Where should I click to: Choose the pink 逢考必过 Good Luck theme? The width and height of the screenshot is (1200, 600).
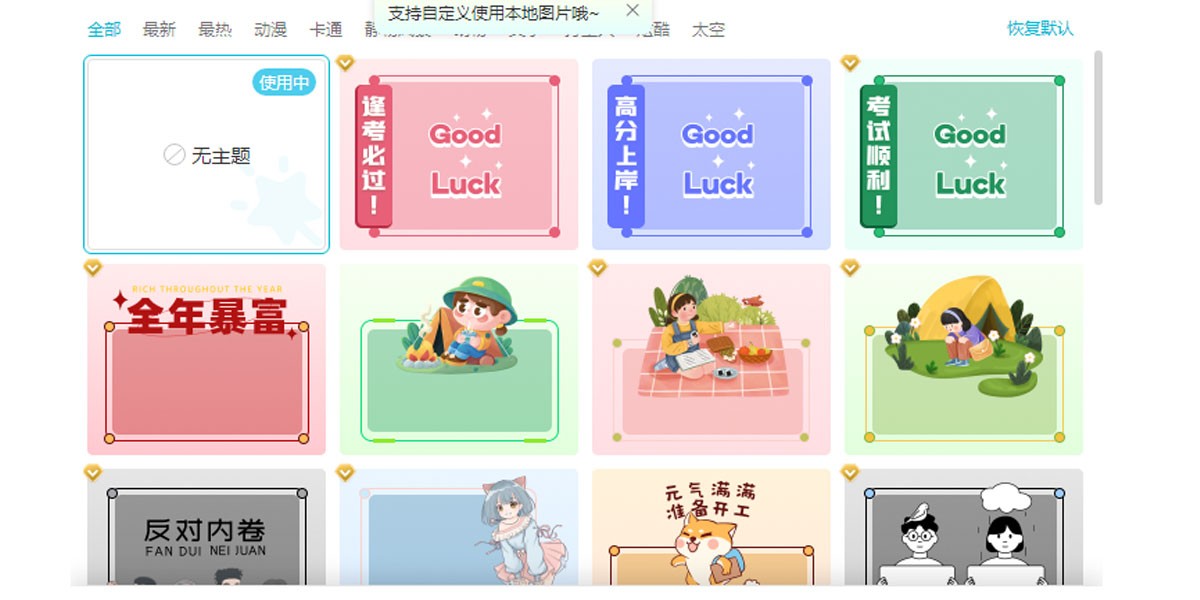pyautogui.click(x=459, y=155)
